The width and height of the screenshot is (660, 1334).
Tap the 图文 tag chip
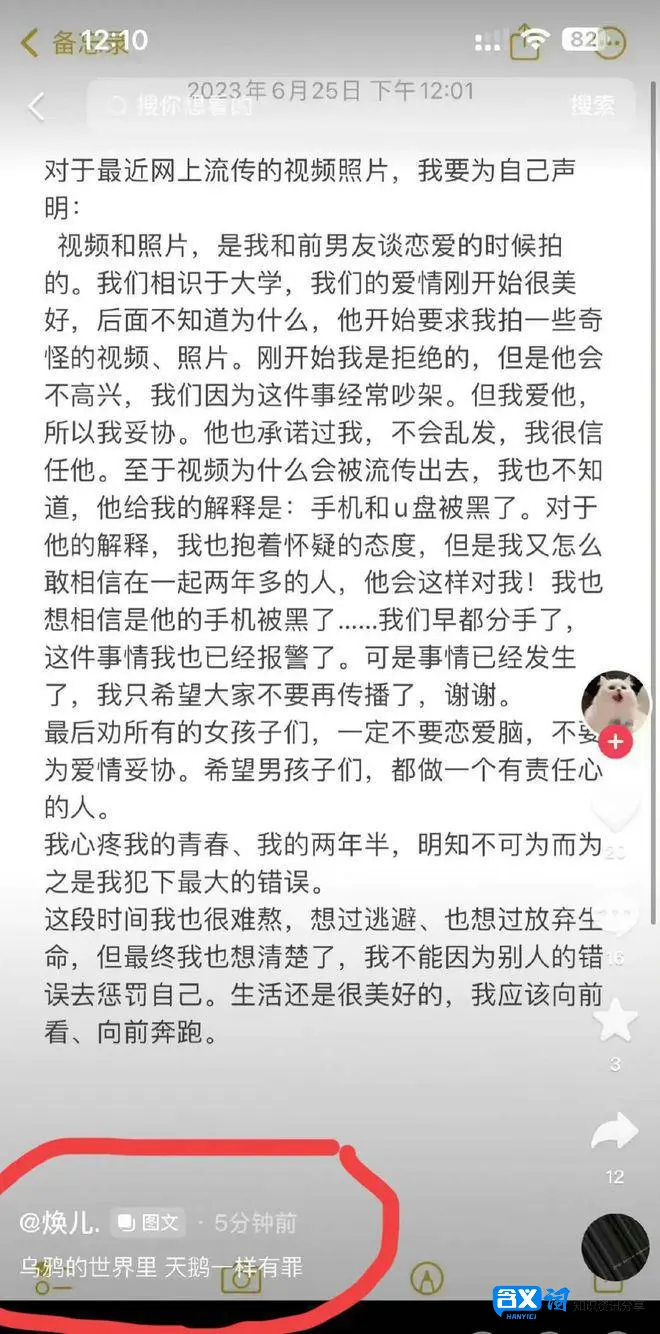[x=148, y=1222]
